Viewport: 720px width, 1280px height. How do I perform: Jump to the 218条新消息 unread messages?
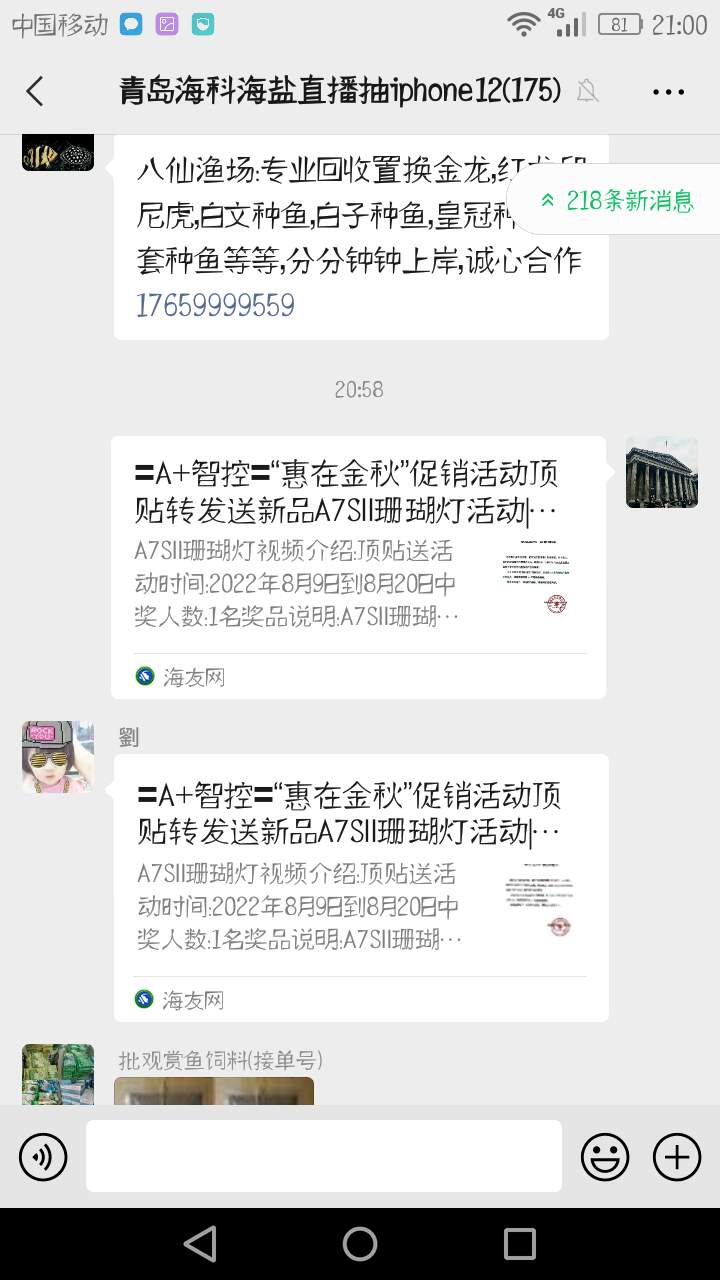coord(618,200)
